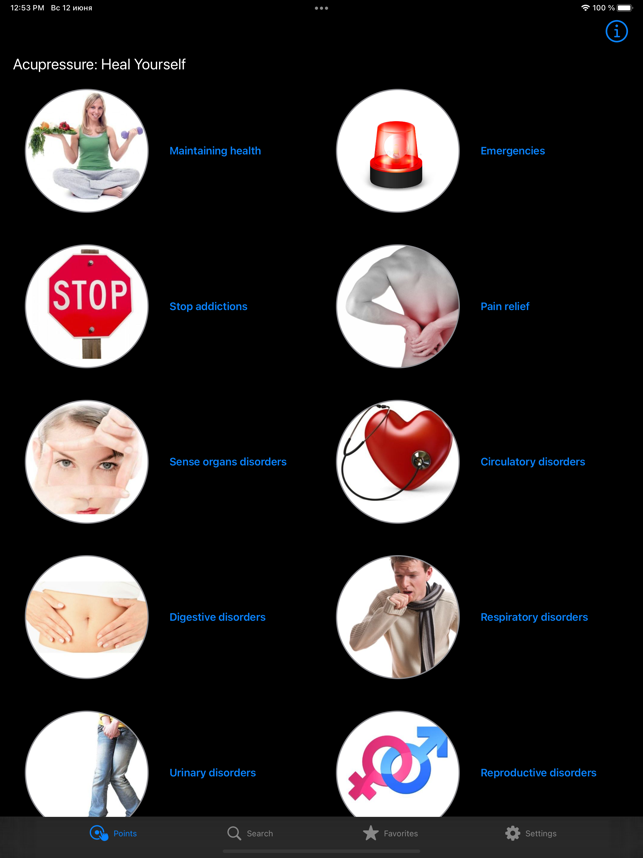The height and width of the screenshot is (858, 643).
Task: Tap the Points tab
Action: 112,833
